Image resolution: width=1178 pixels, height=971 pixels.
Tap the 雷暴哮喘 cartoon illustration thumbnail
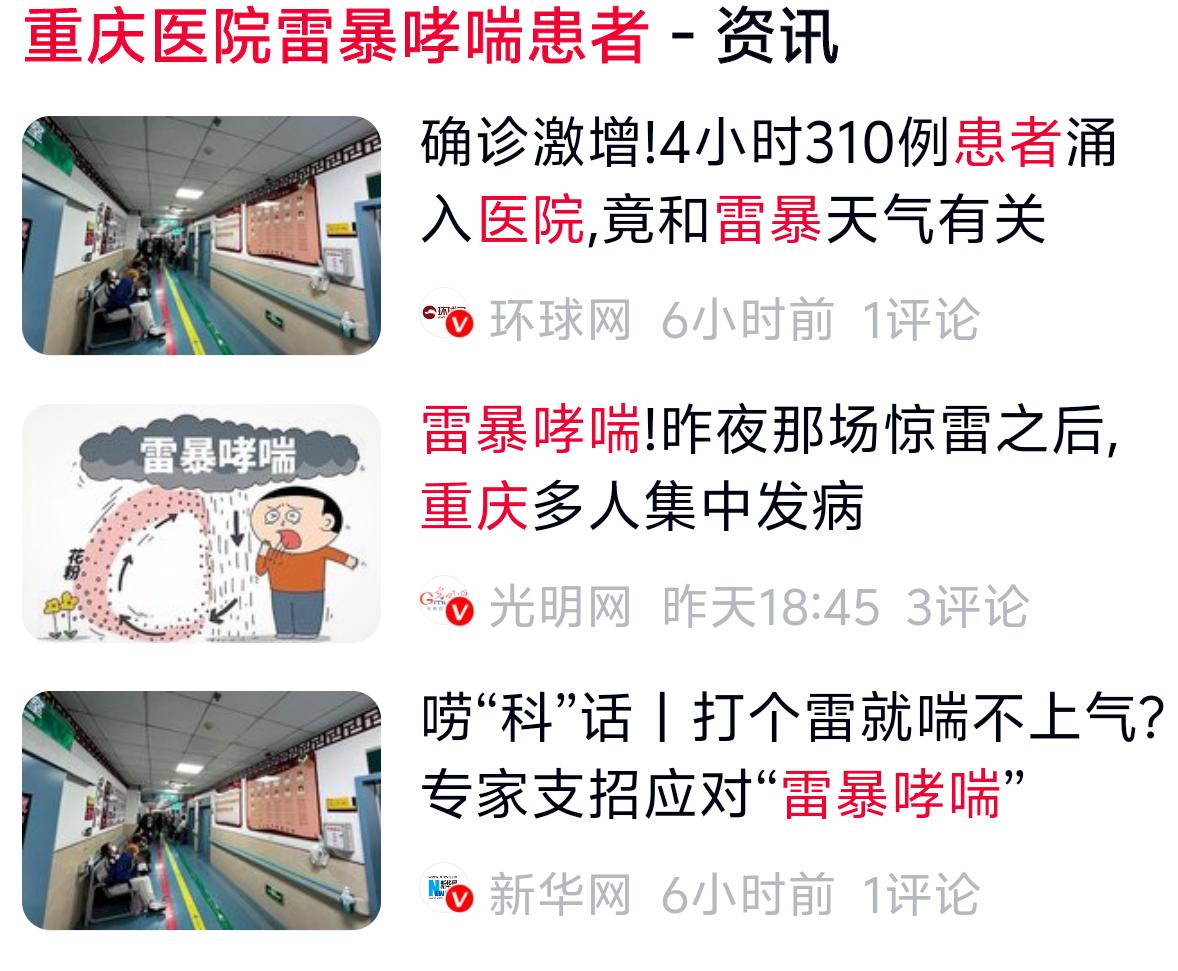(201, 523)
